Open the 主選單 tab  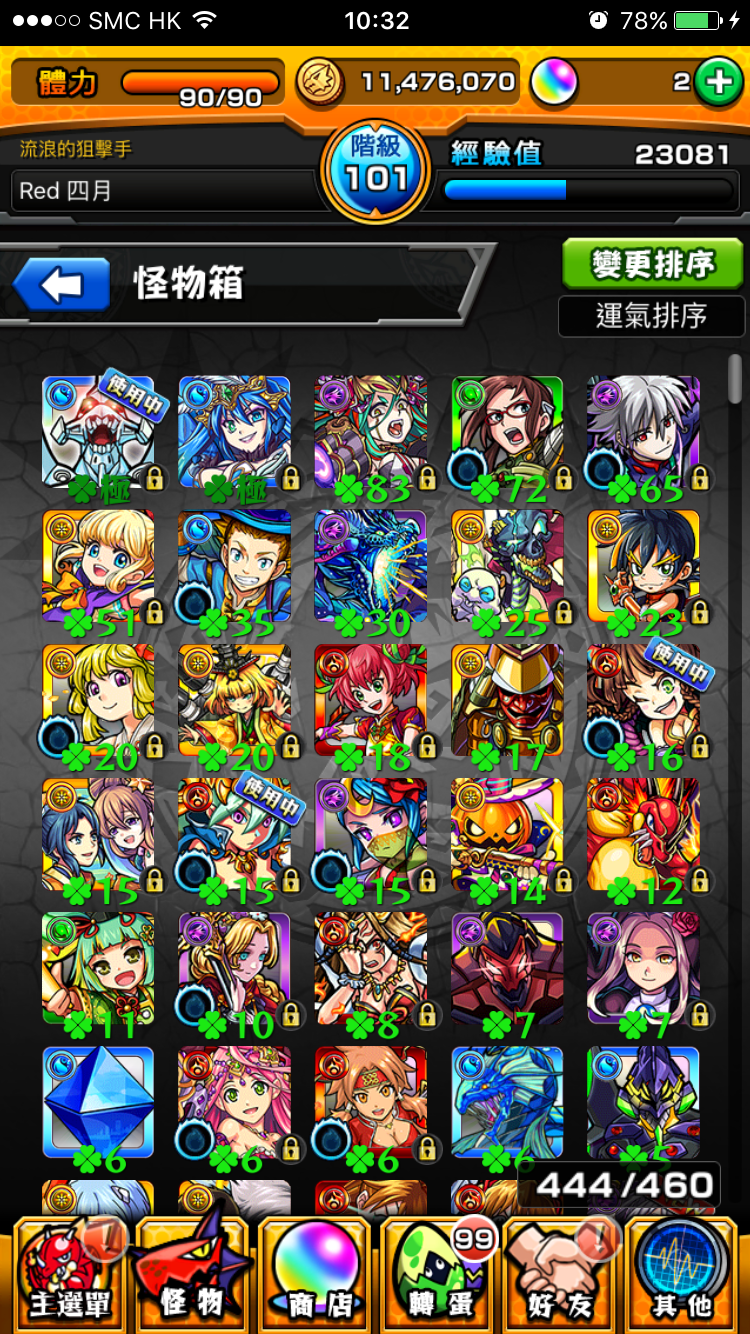(69, 1272)
